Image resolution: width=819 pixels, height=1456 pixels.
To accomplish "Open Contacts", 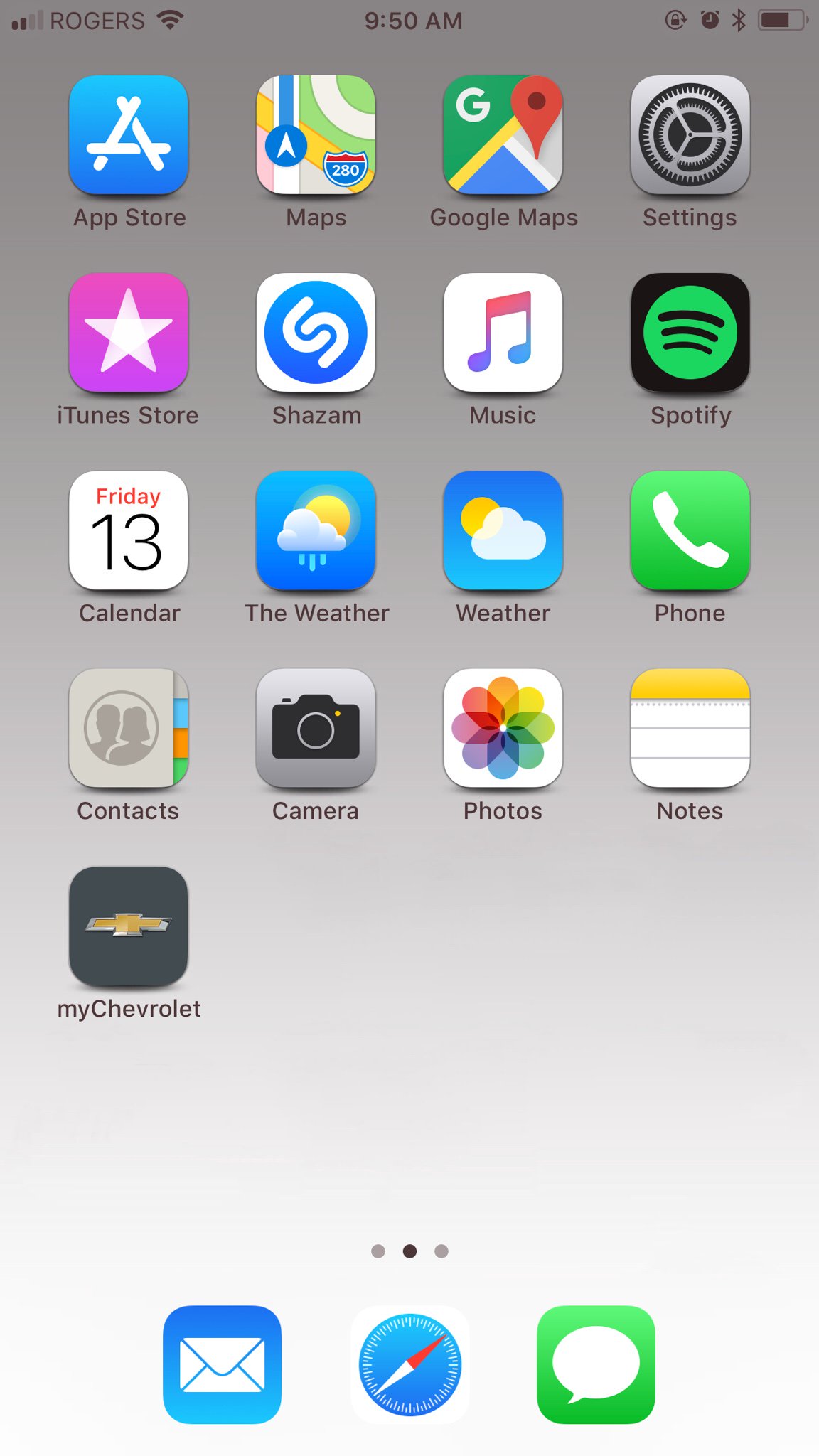I will click(129, 728).
